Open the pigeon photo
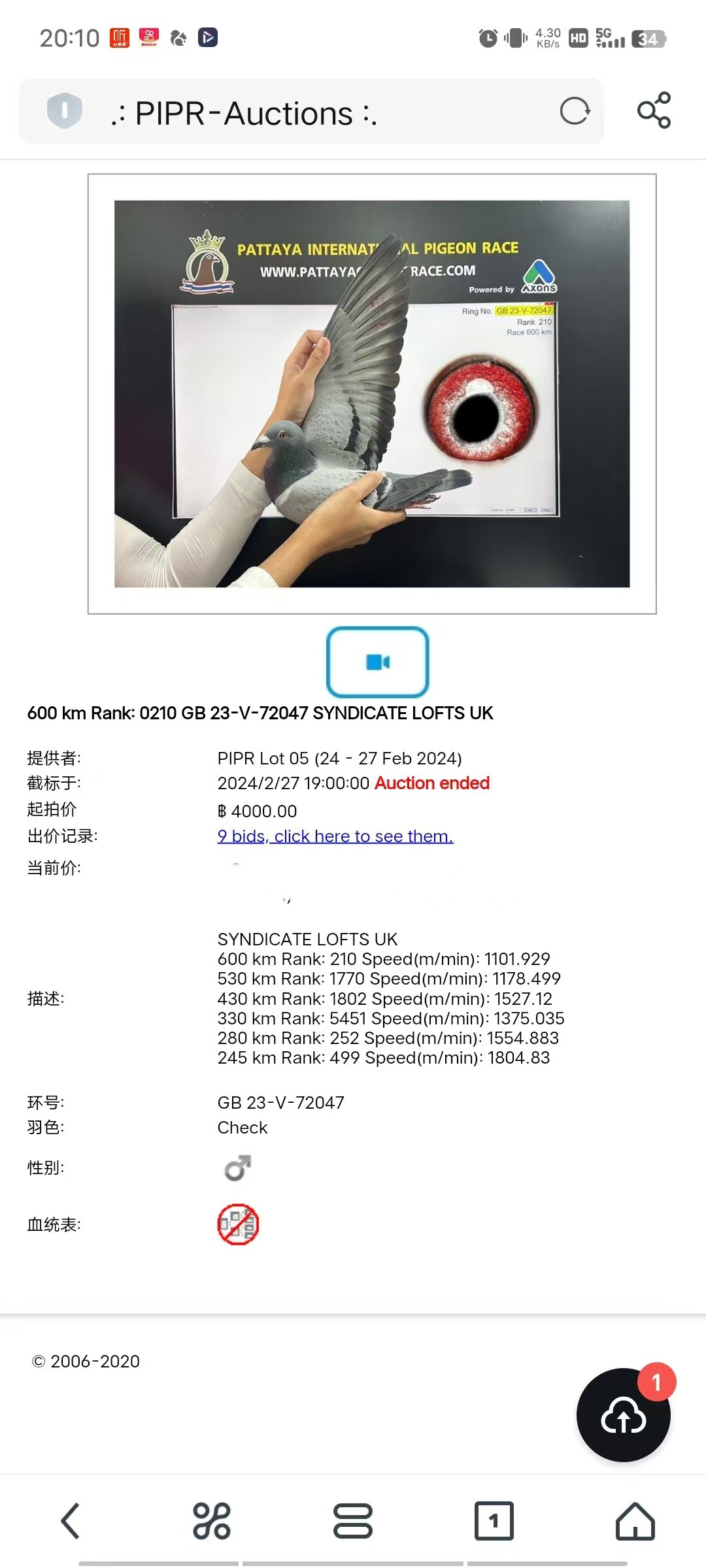The height and width of the screenshot is (1568, 706). (x=371, y=393)
